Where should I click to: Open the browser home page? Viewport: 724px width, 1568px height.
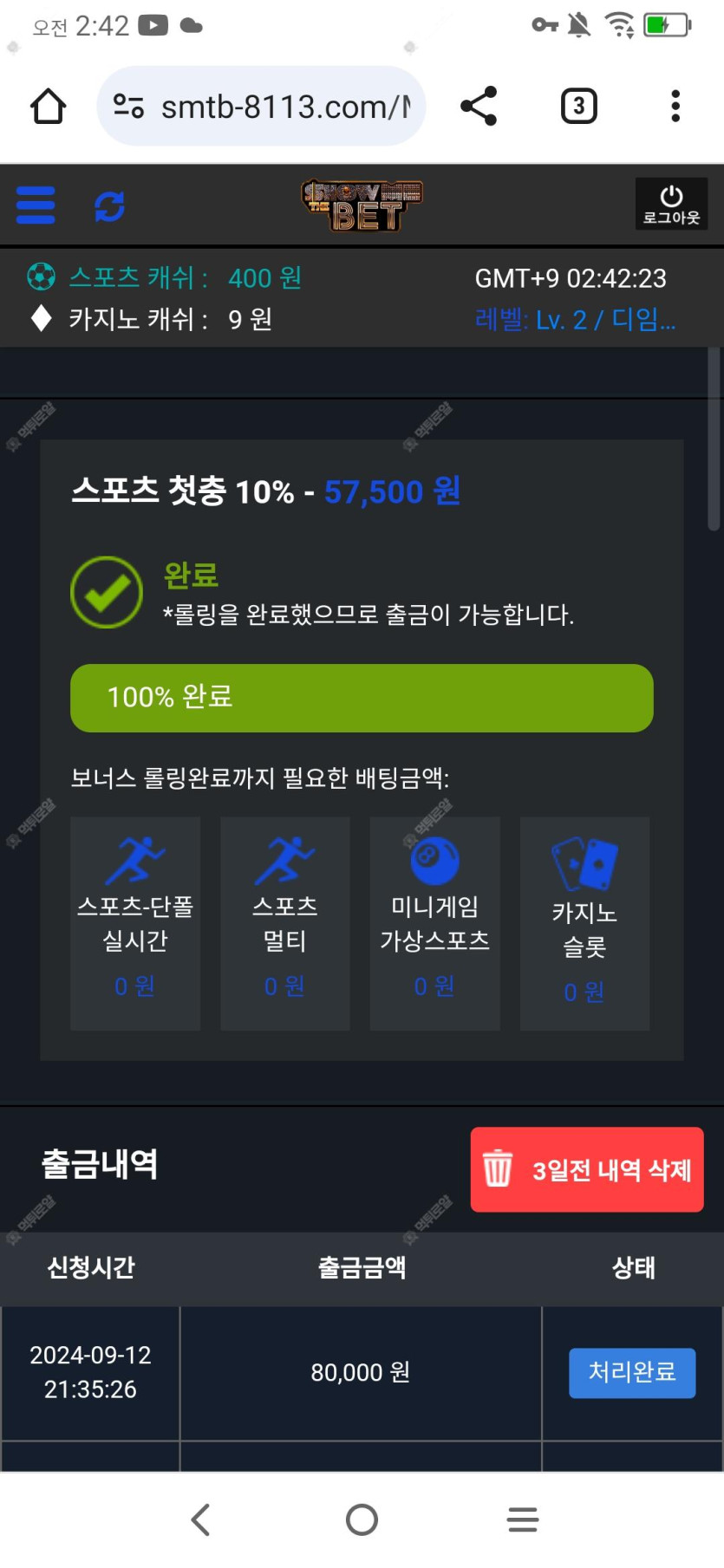48,107
